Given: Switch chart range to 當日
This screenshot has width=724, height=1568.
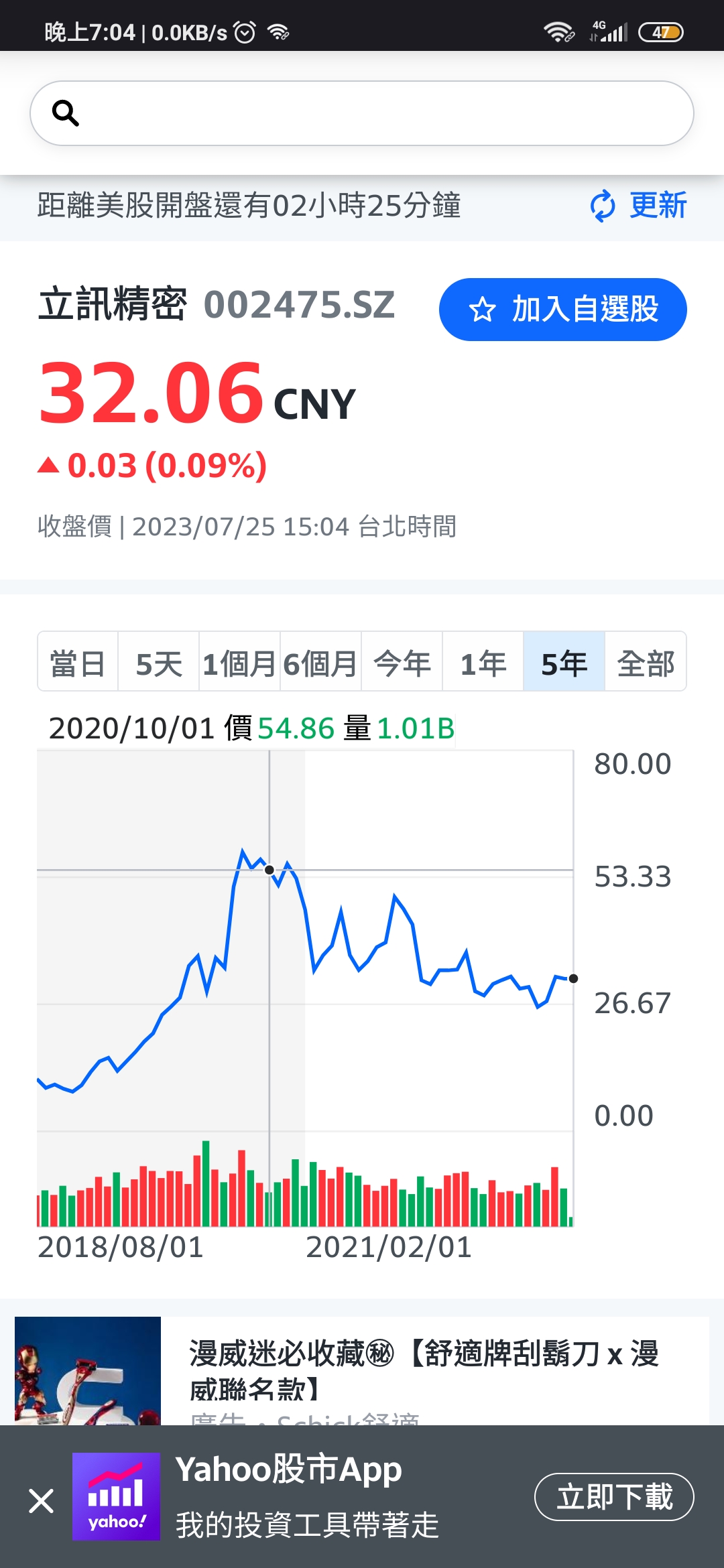Looking at the screenshot, I should click(x=78, y=664).
